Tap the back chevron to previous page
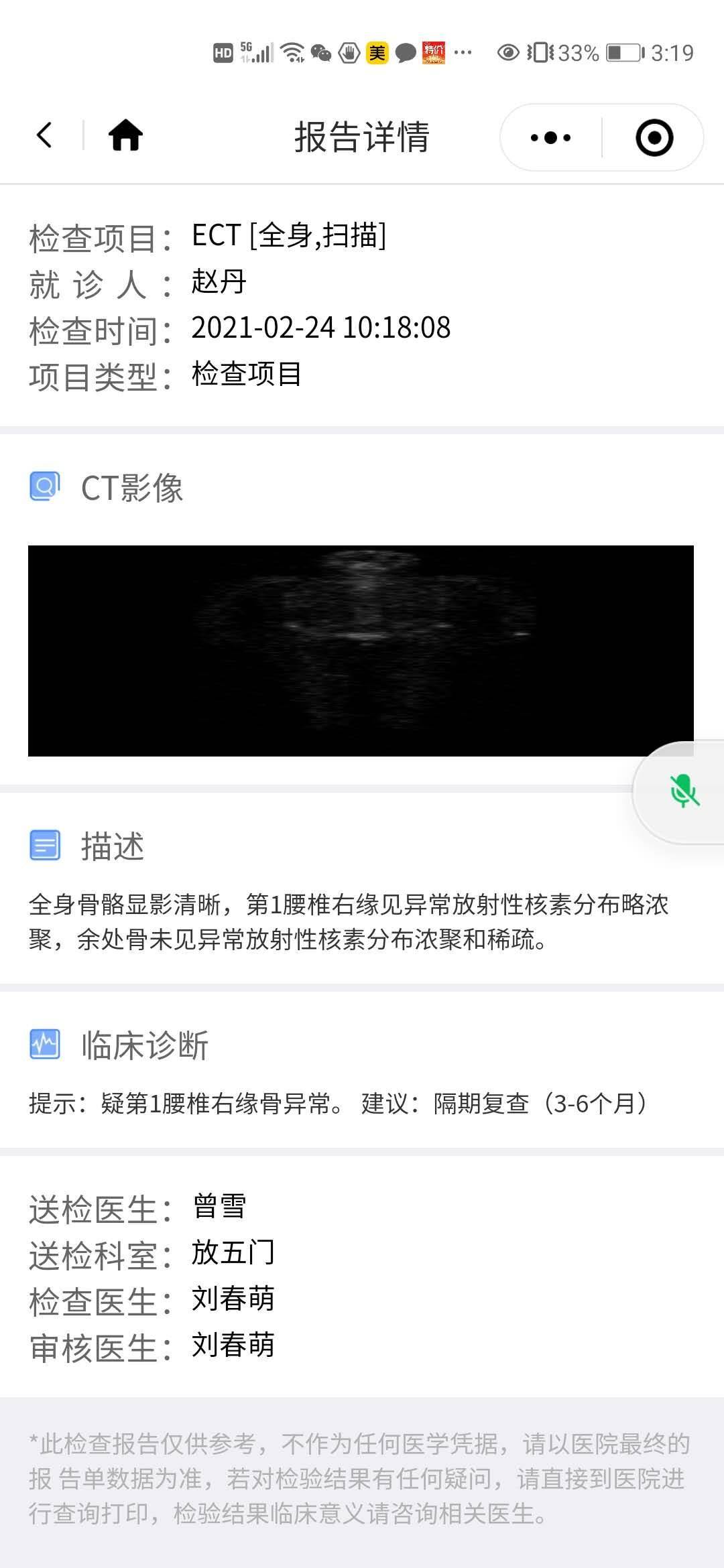This screenshot has height=1568, width=724. [x=43, y=134]
